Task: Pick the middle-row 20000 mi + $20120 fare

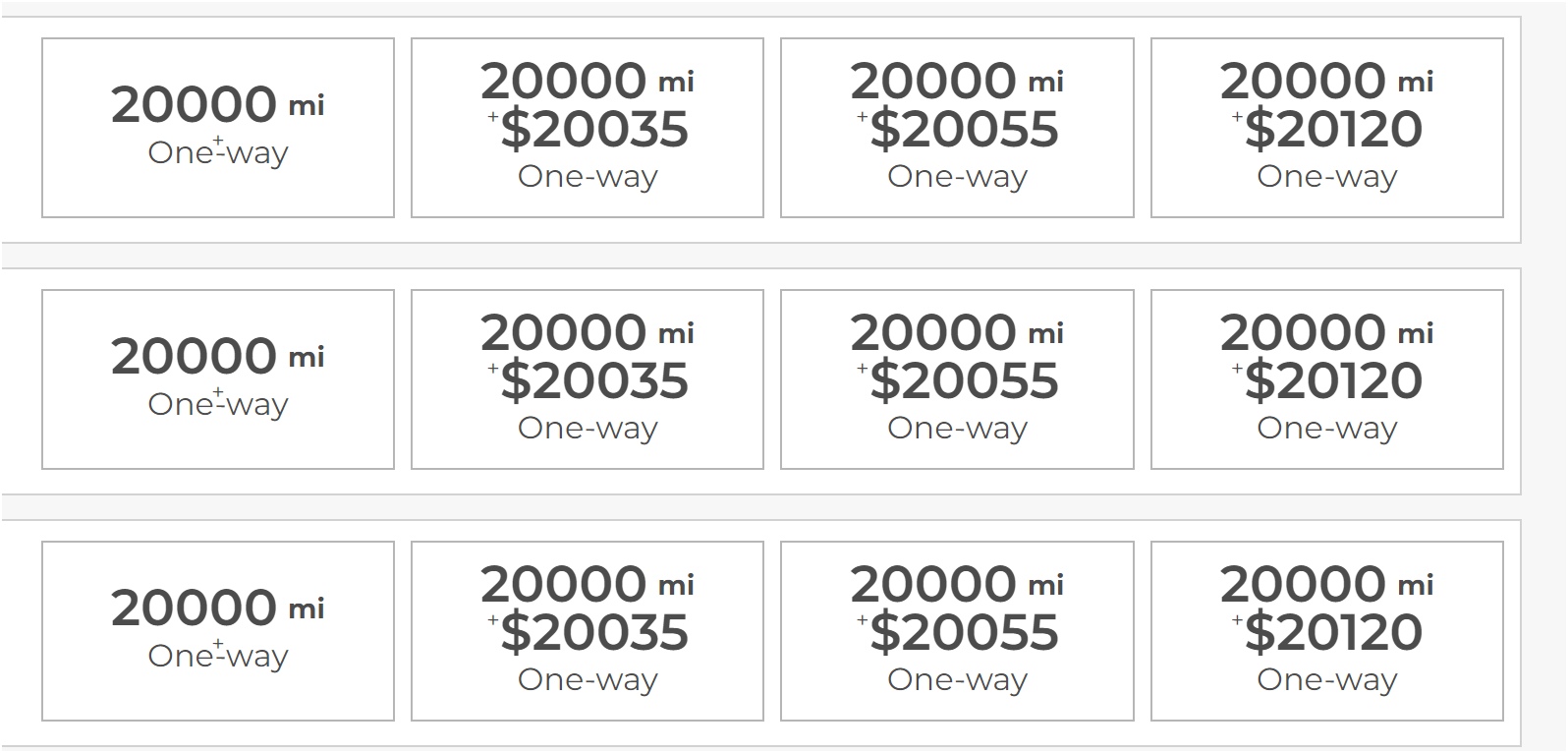Action: [x=1326, y=379]
